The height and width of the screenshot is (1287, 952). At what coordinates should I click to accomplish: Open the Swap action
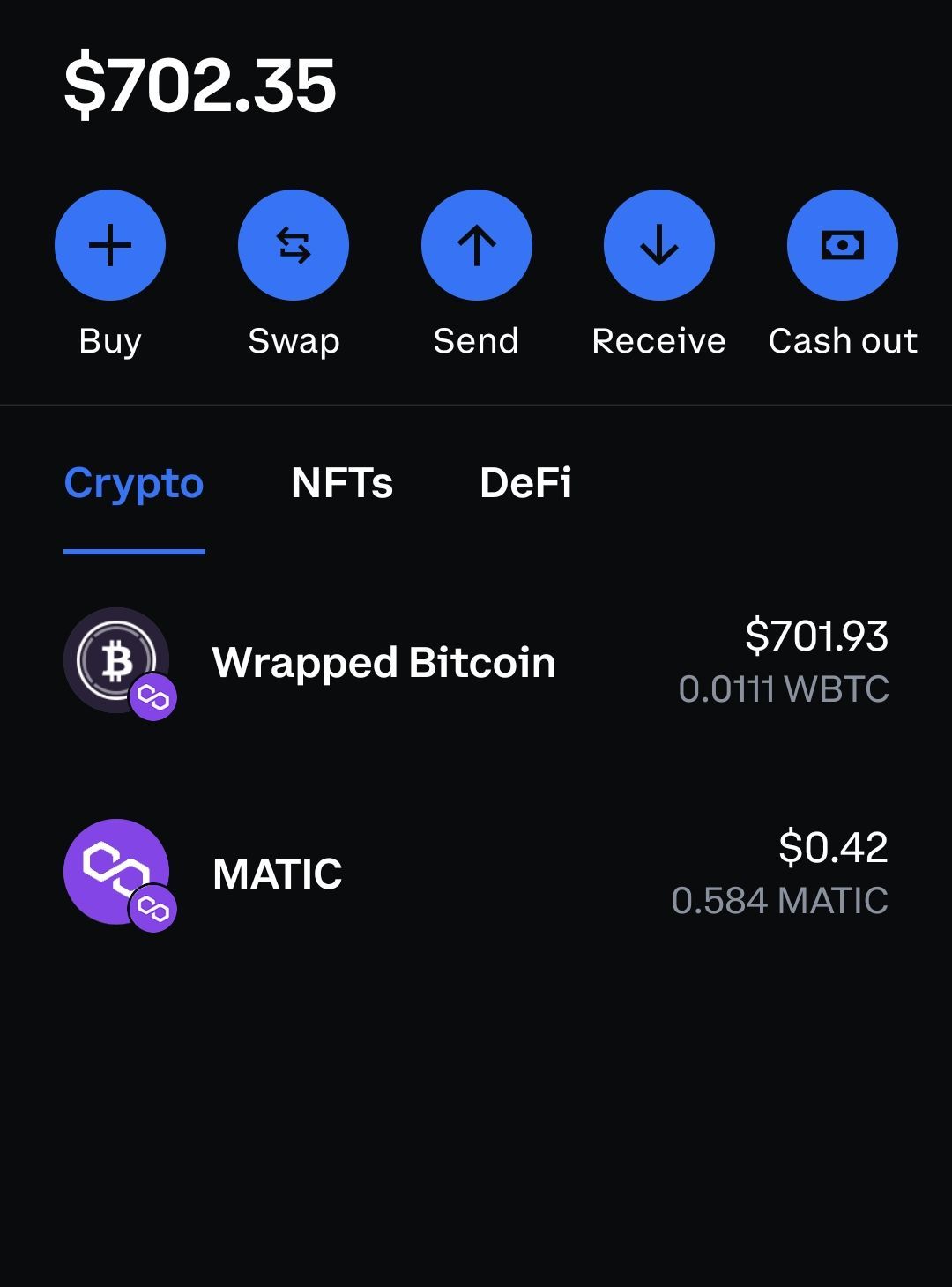(294, 245)
